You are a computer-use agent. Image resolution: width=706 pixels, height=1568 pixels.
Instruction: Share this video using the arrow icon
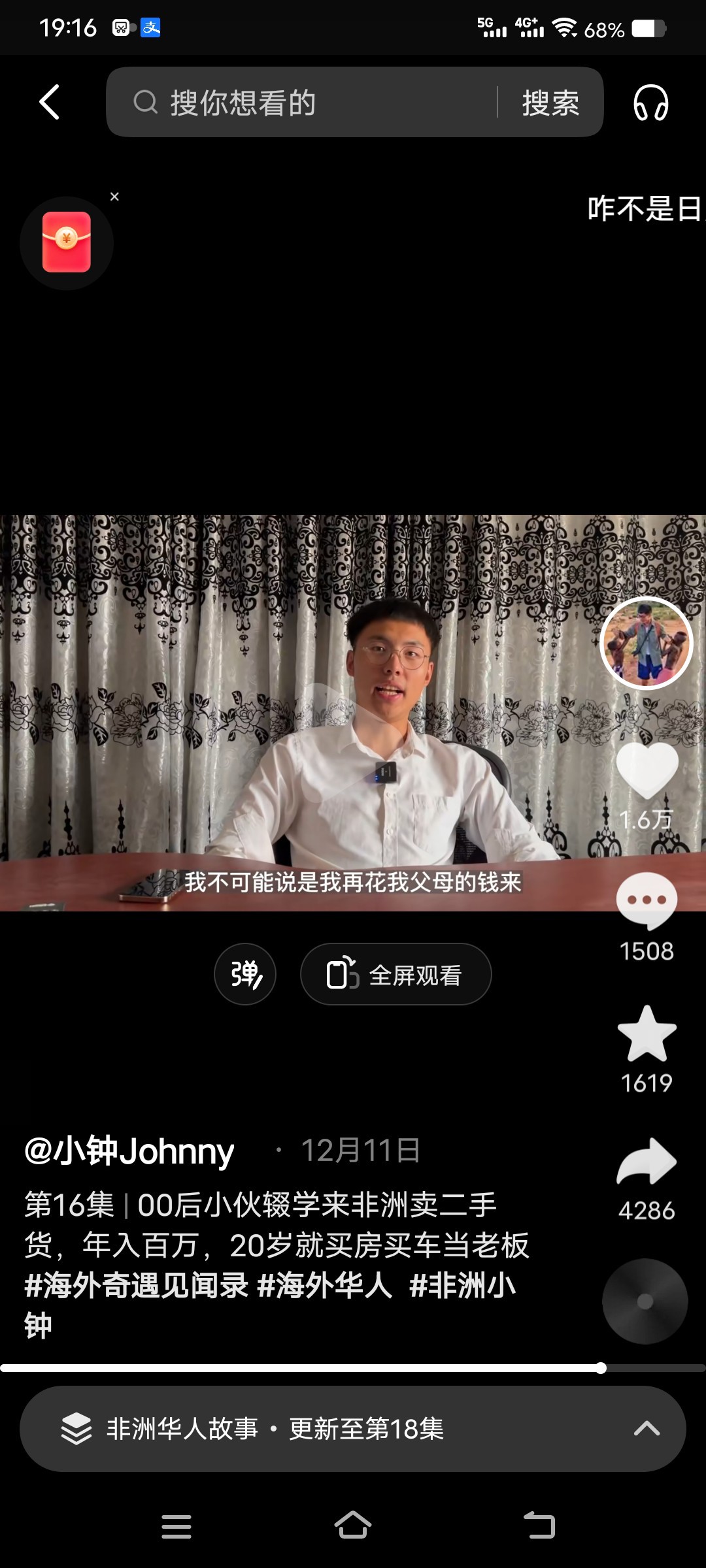pyautogui.click(x=647, y=1162)
